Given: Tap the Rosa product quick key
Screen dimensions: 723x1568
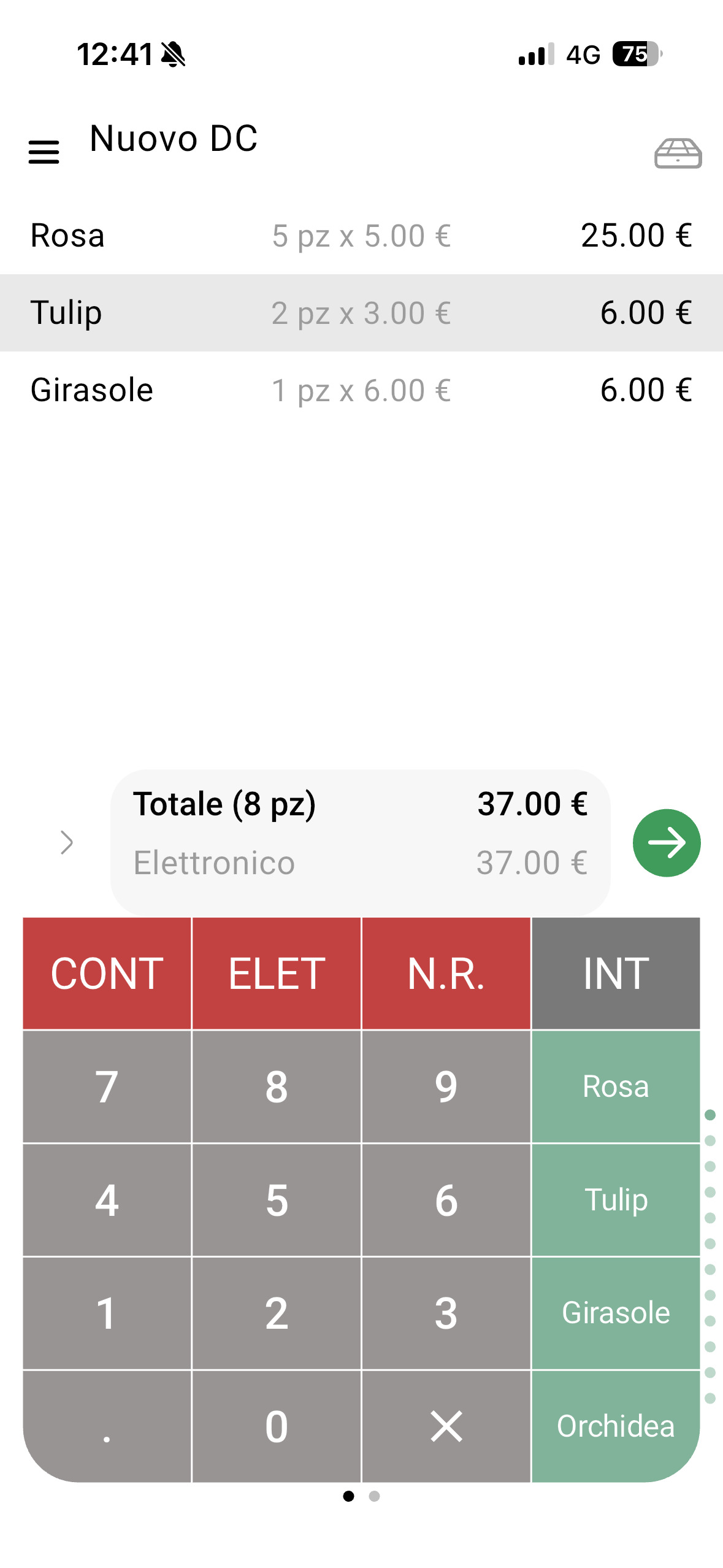Looking at the screenshot, I should point(615,1086).
